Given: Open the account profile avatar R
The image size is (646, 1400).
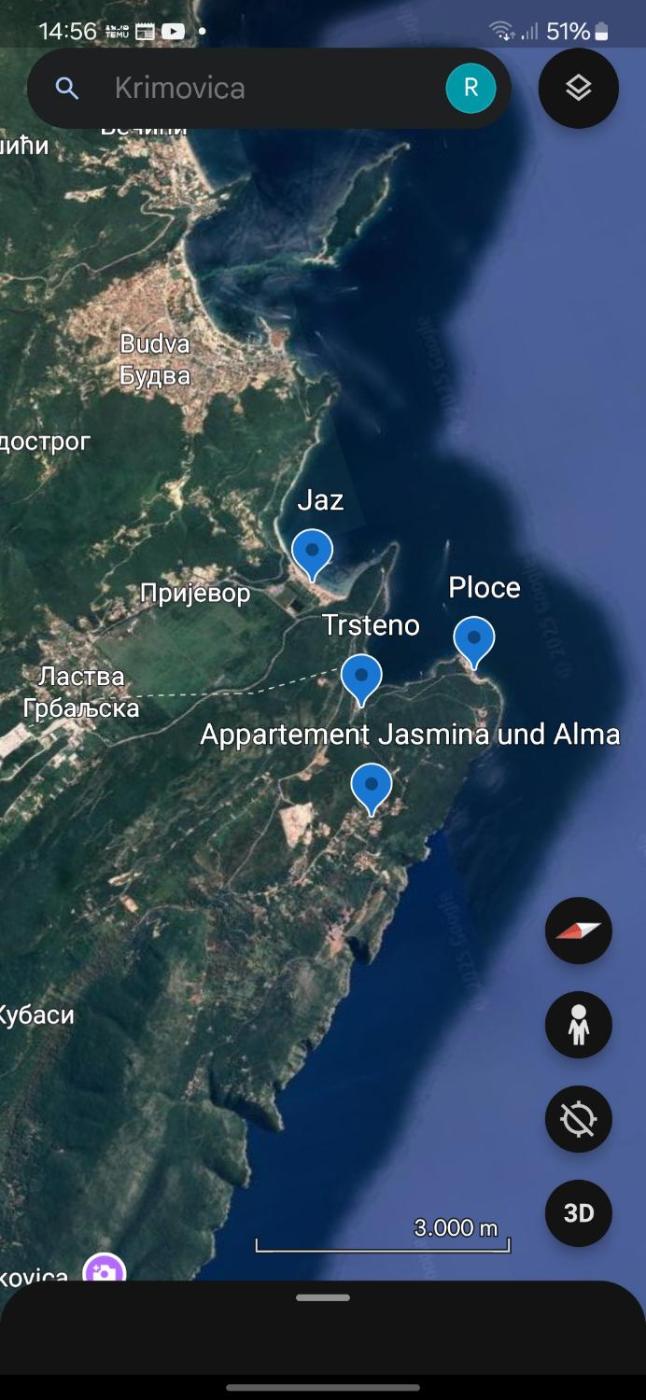Looking at the screenshot, I should pyautogui.click(x=470, y=88).
